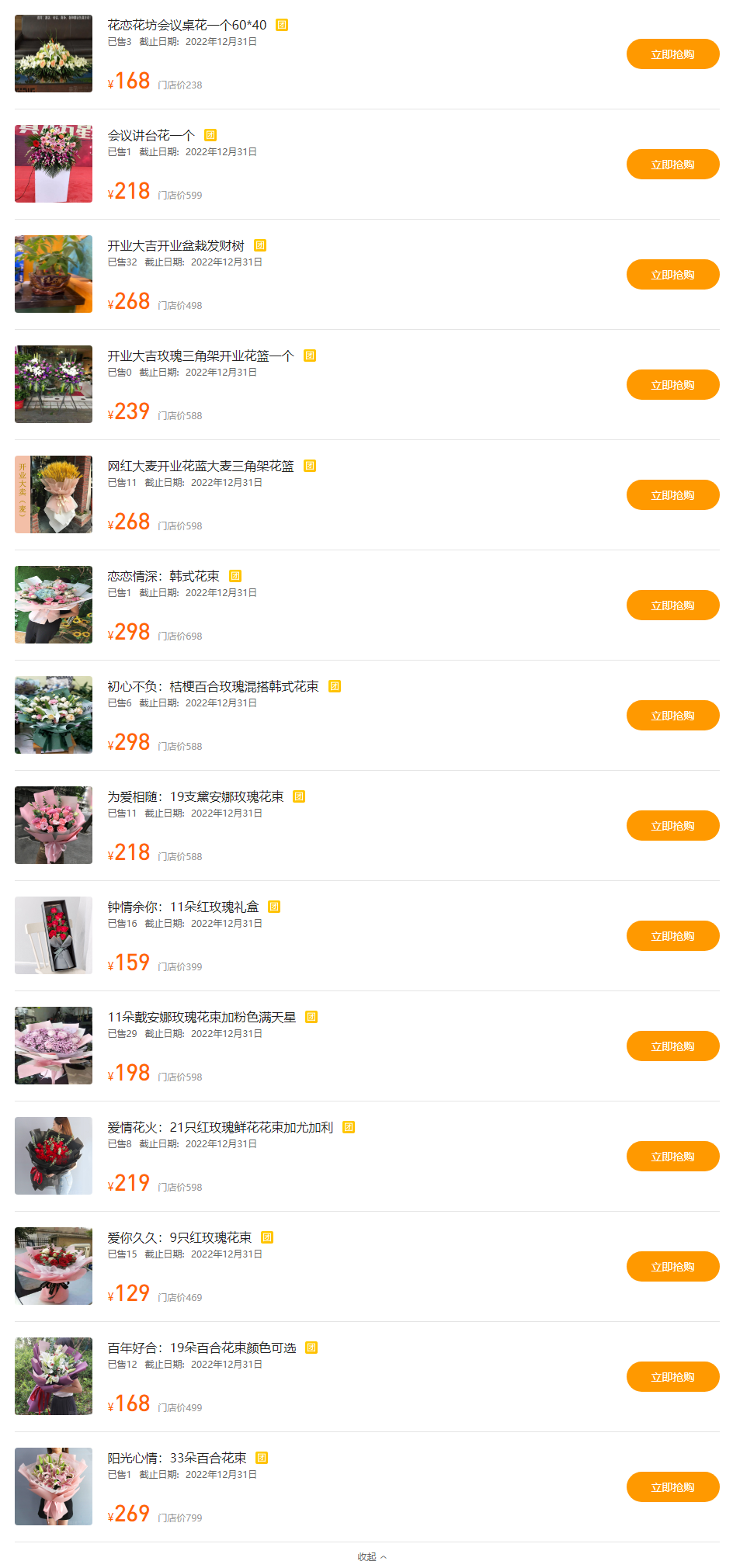Buy the 会议讲台花一个 deal now
This screenshot has width=733, height=1568.
672,165
